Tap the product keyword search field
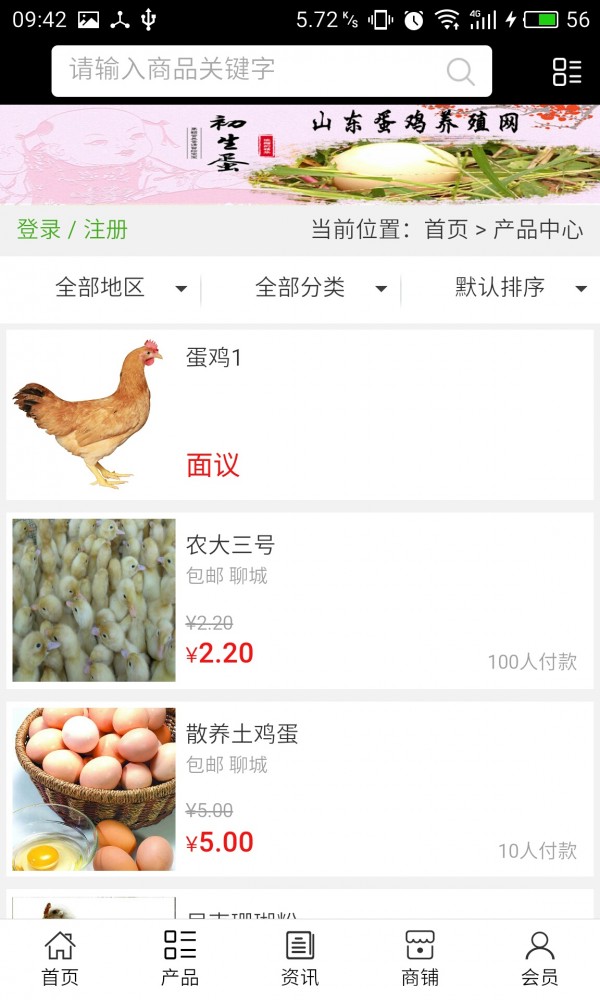600x1000 pixels. pyautogui.click(x=250, y=70)
